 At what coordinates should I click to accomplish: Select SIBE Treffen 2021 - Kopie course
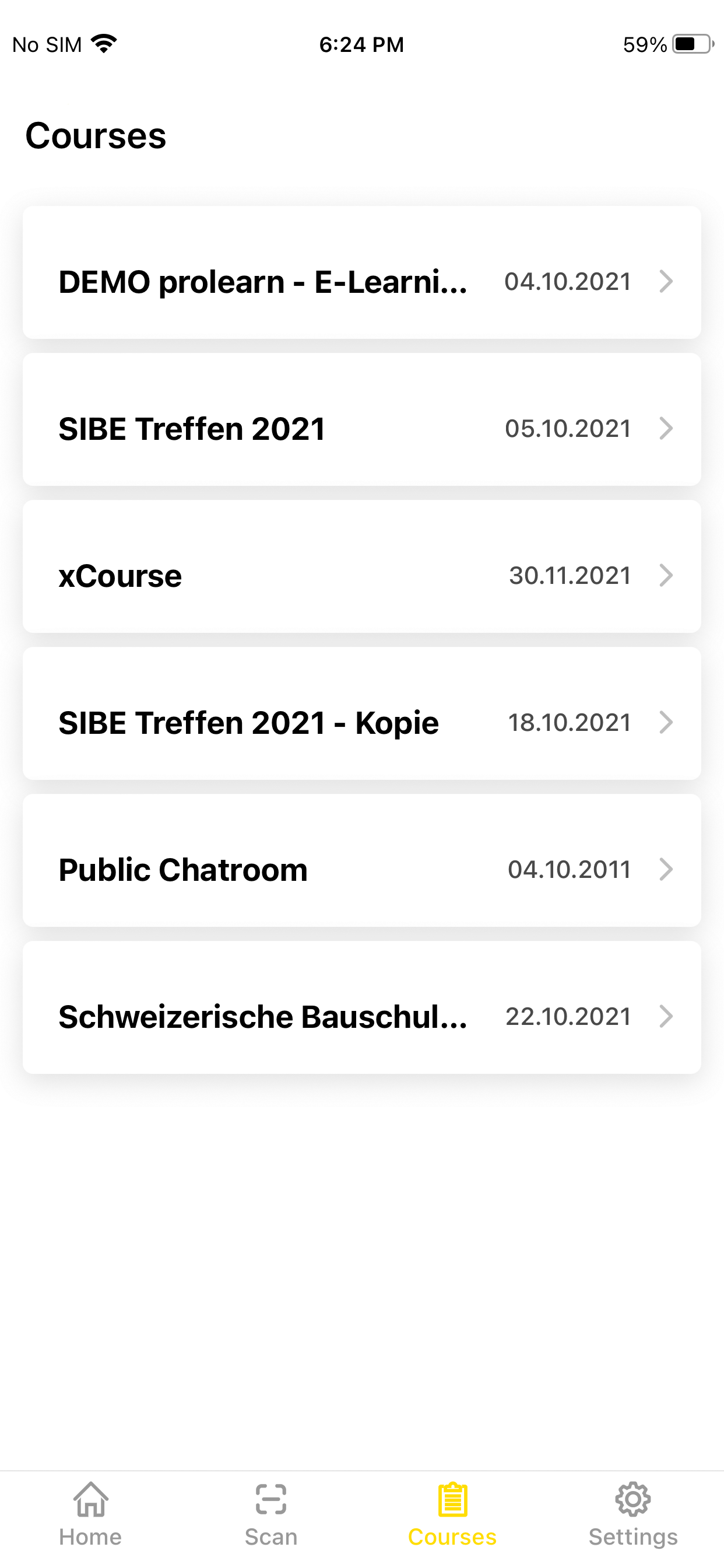point(362,713)
